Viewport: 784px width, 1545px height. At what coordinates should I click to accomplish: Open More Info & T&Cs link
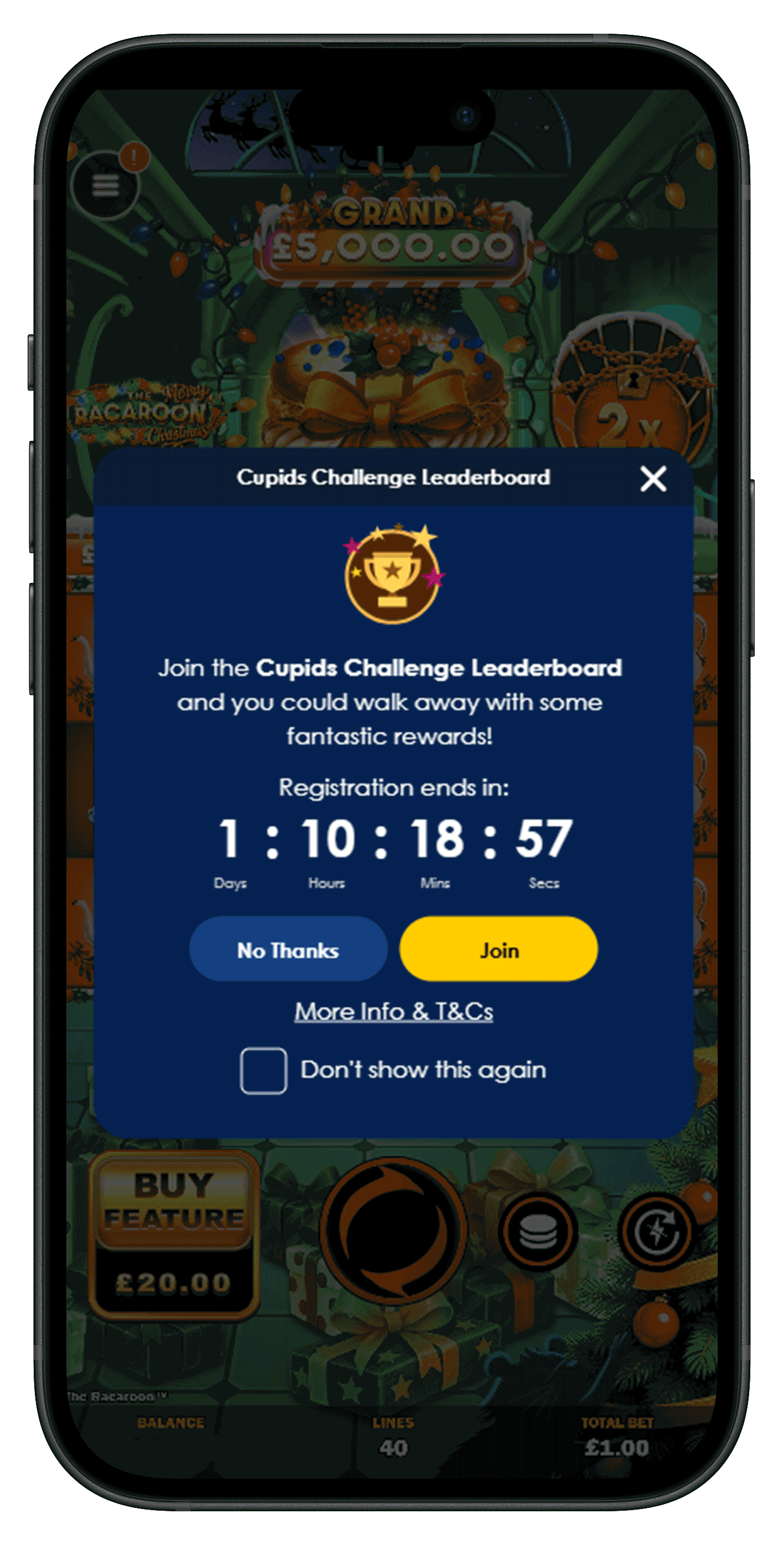pyautogui.click(x=393, y=1012)
